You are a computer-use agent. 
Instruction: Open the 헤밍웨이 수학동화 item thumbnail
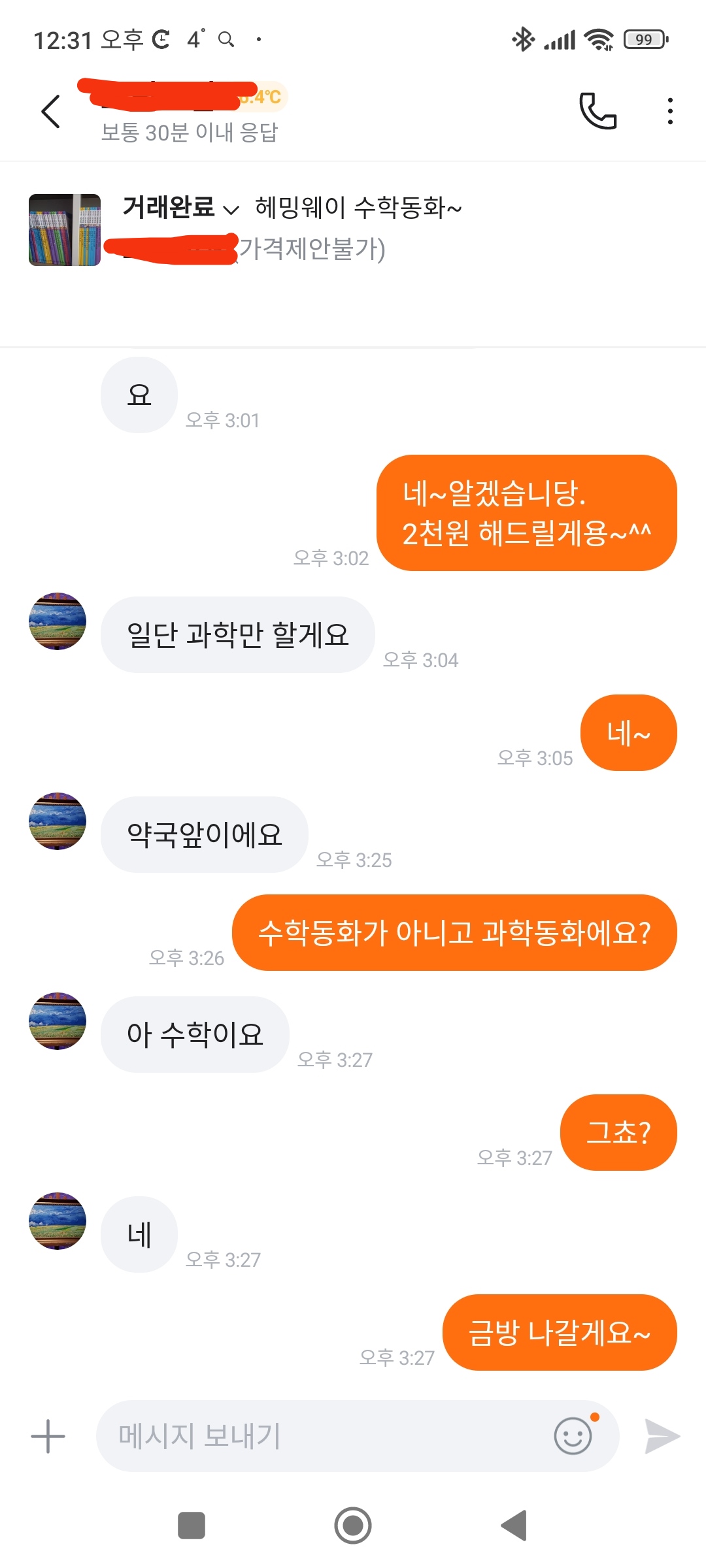65,230
